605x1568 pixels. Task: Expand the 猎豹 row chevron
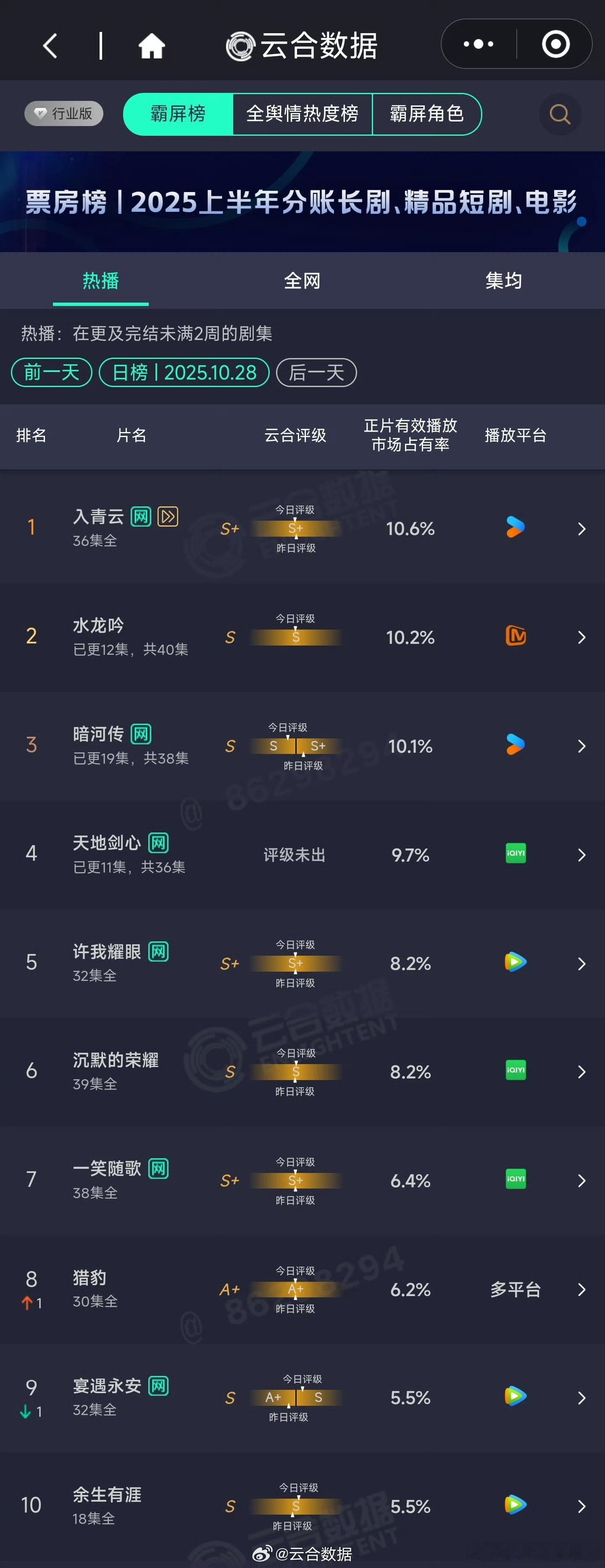[581, 1290]
